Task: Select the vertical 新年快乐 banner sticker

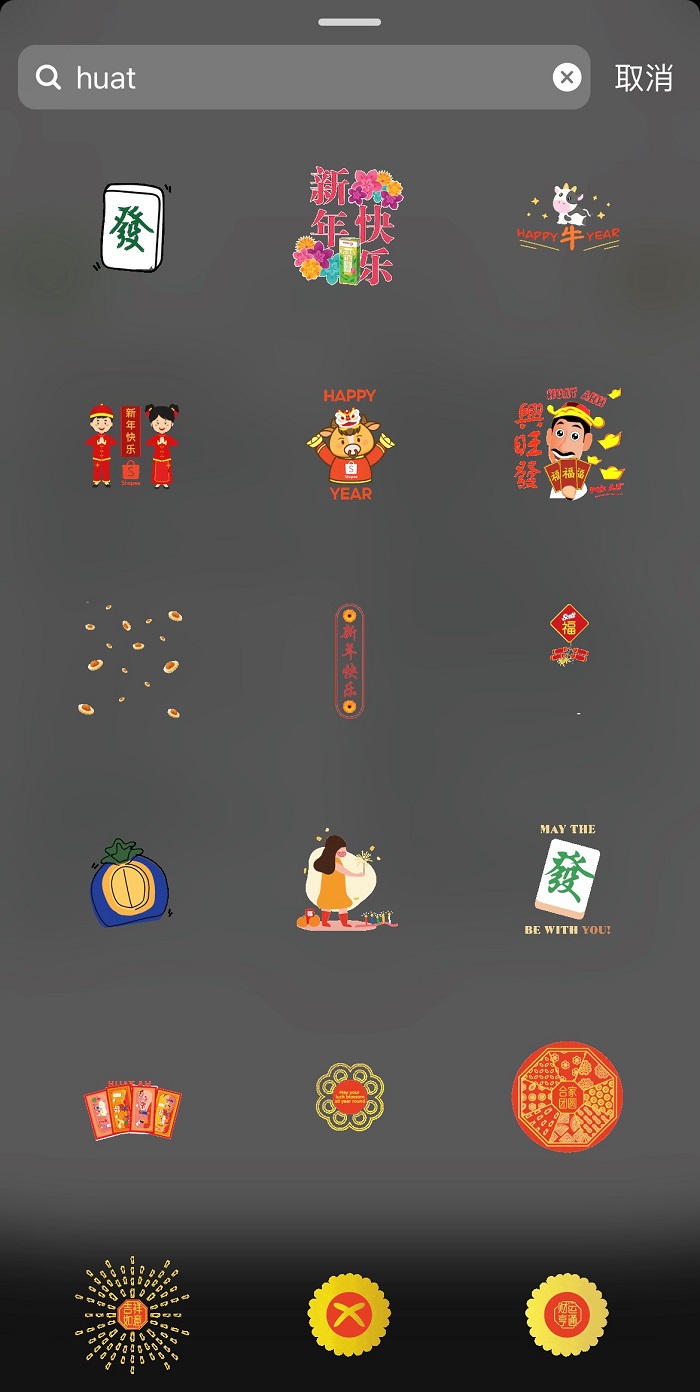Action: coord(349,661)
